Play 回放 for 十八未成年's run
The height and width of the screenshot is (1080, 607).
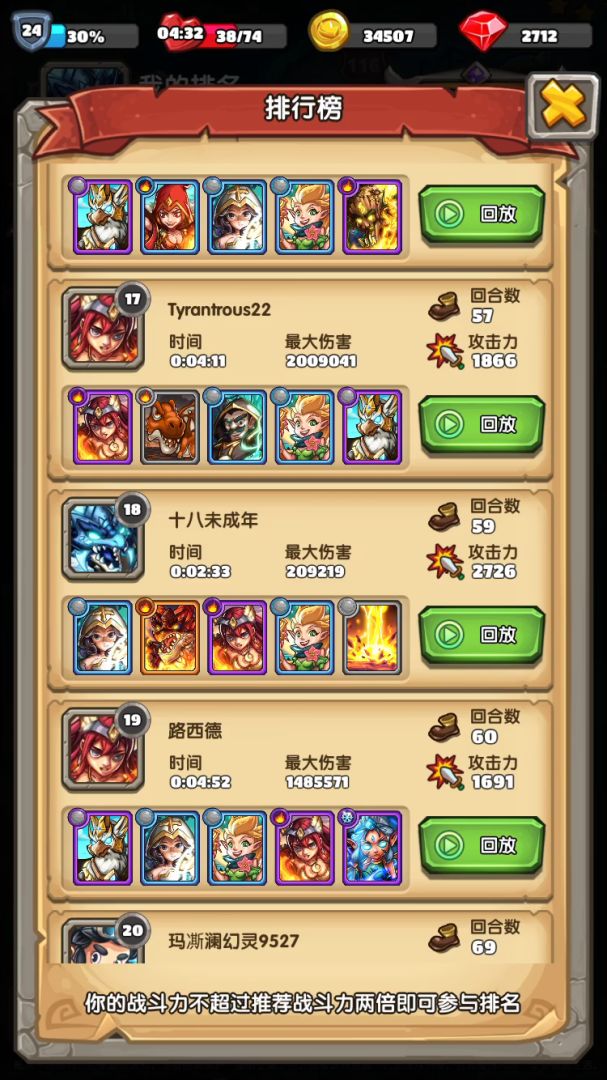click(x=481, y=634)
